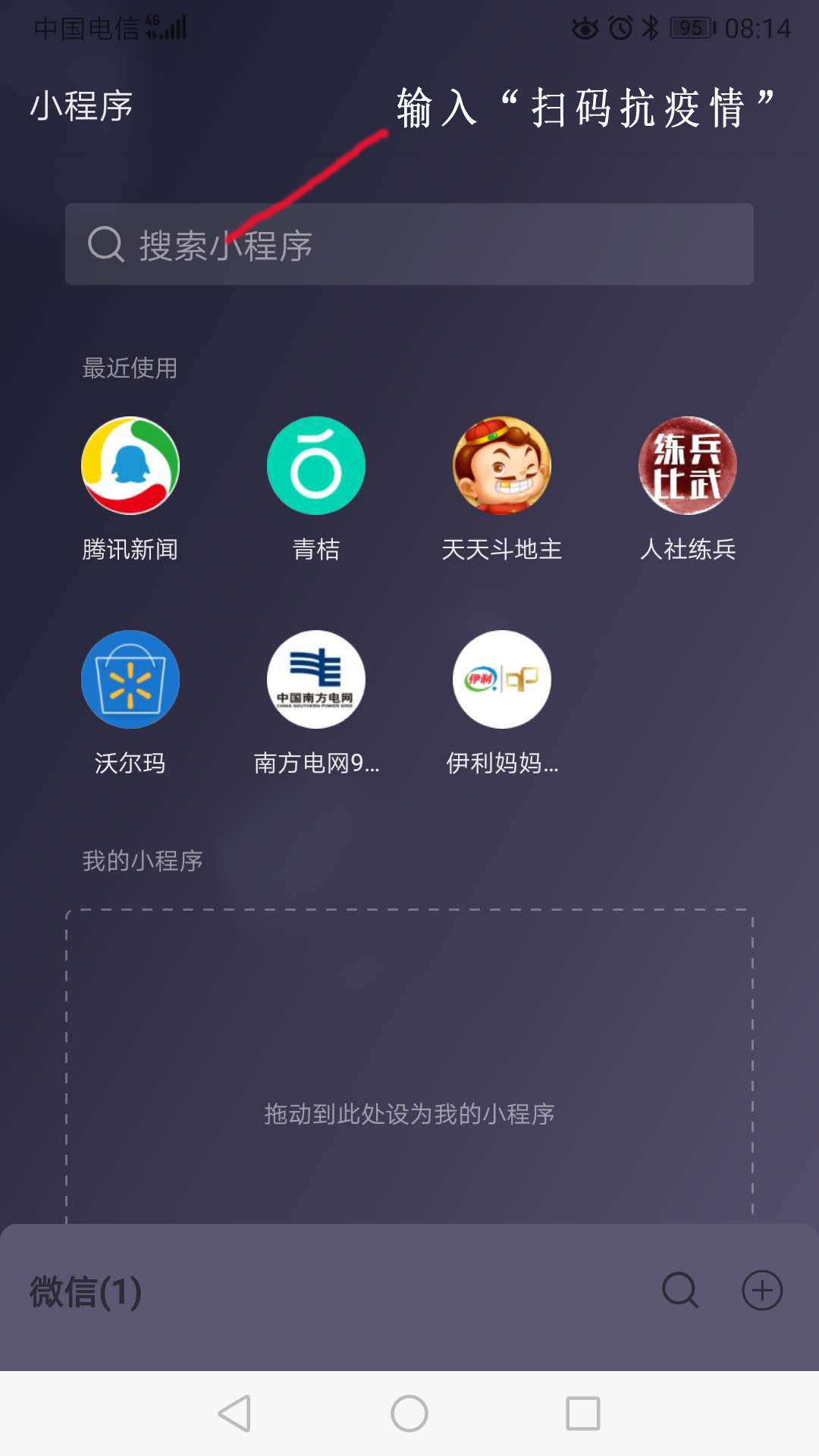Screen dimensions: 819x1456
Task: Select the 人社练兵 mini program
Action: 687,466
